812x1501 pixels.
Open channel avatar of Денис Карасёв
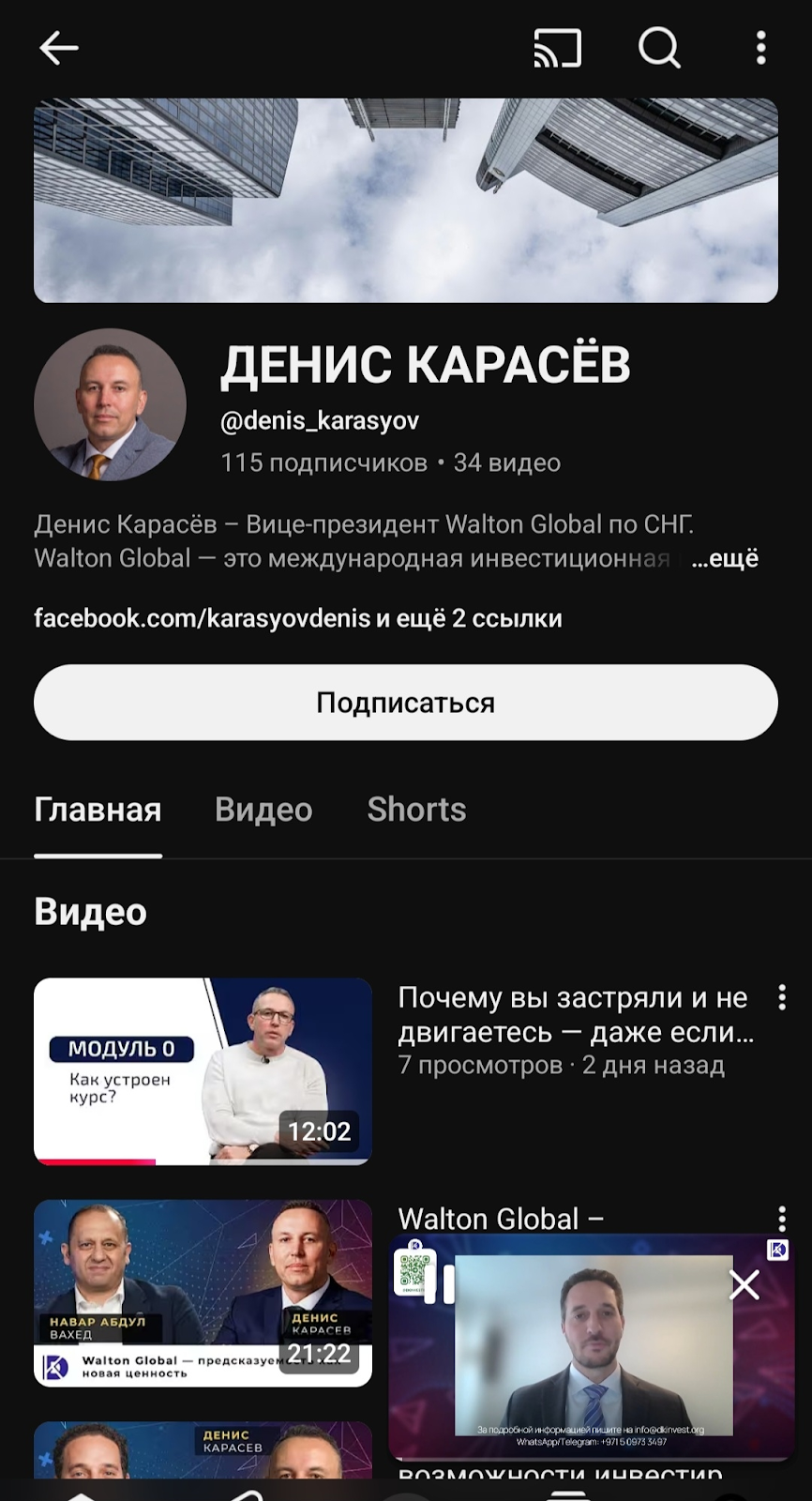tap(110, 404)
